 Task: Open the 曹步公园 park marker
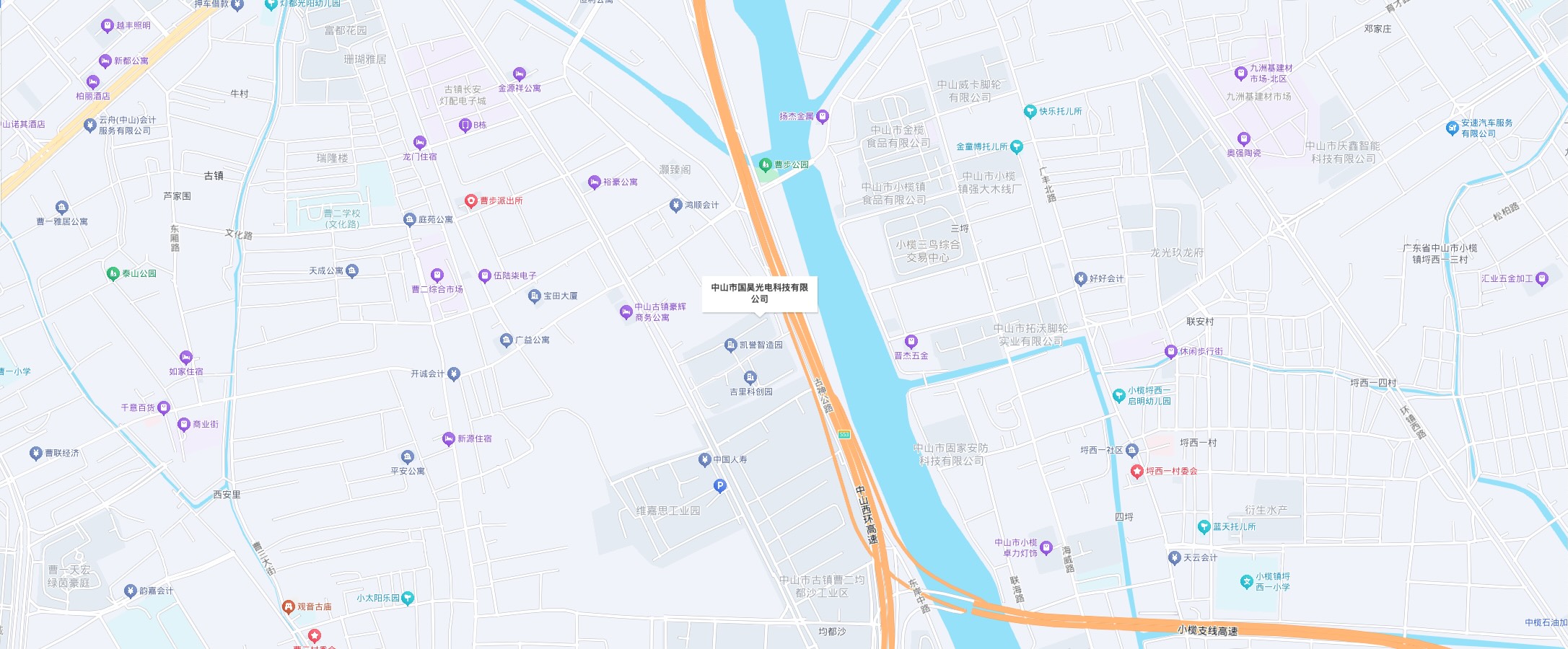(766, 165)
